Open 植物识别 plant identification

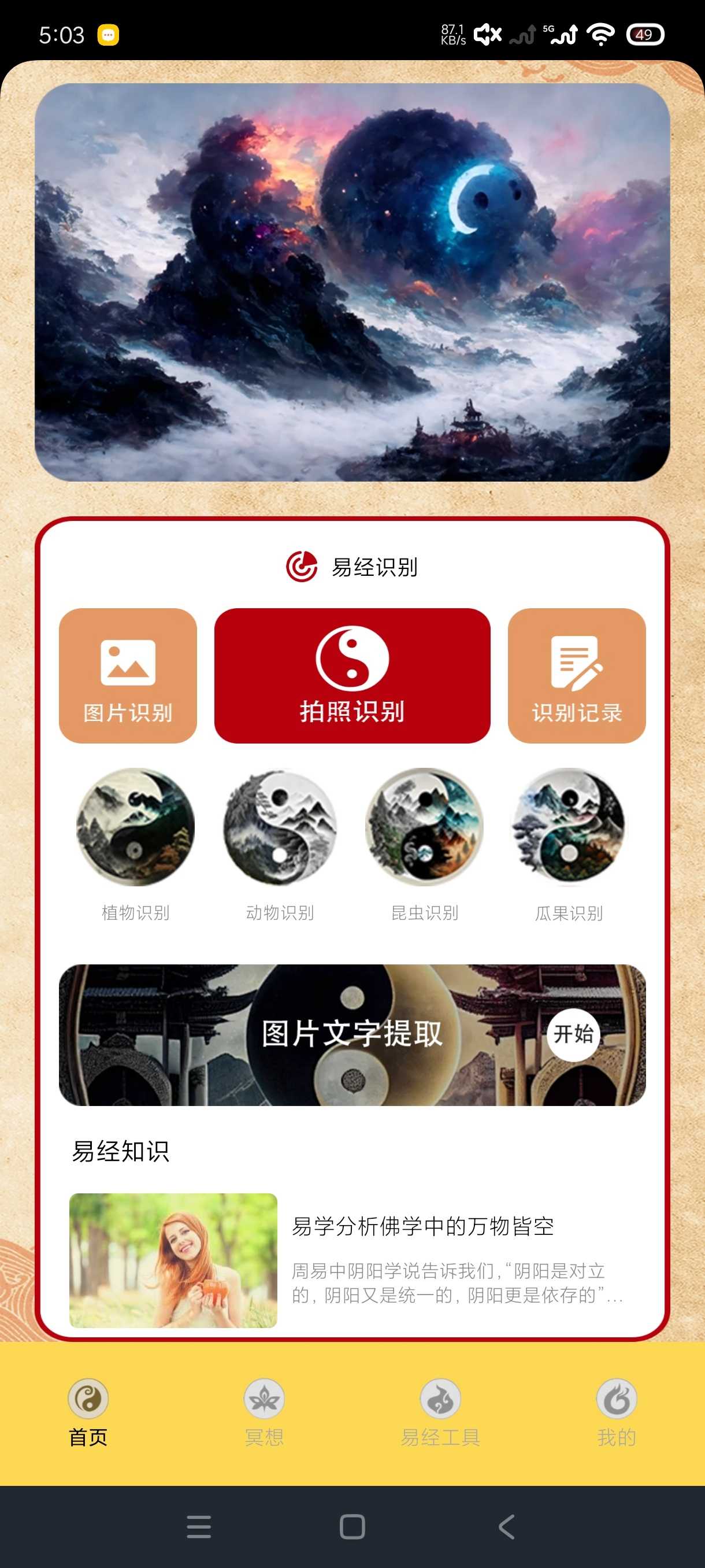[135, 844]
